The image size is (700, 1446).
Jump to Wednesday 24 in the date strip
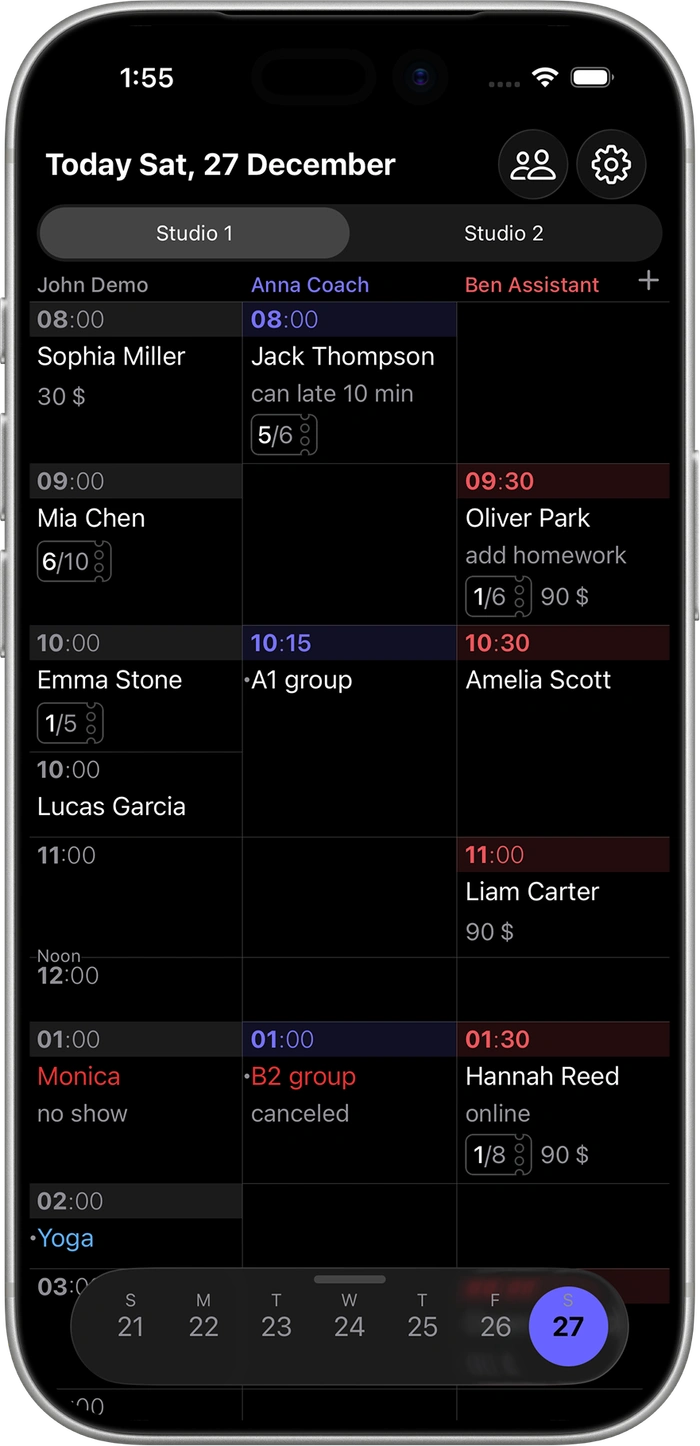pyautogui.click(x=349, y=1316)
